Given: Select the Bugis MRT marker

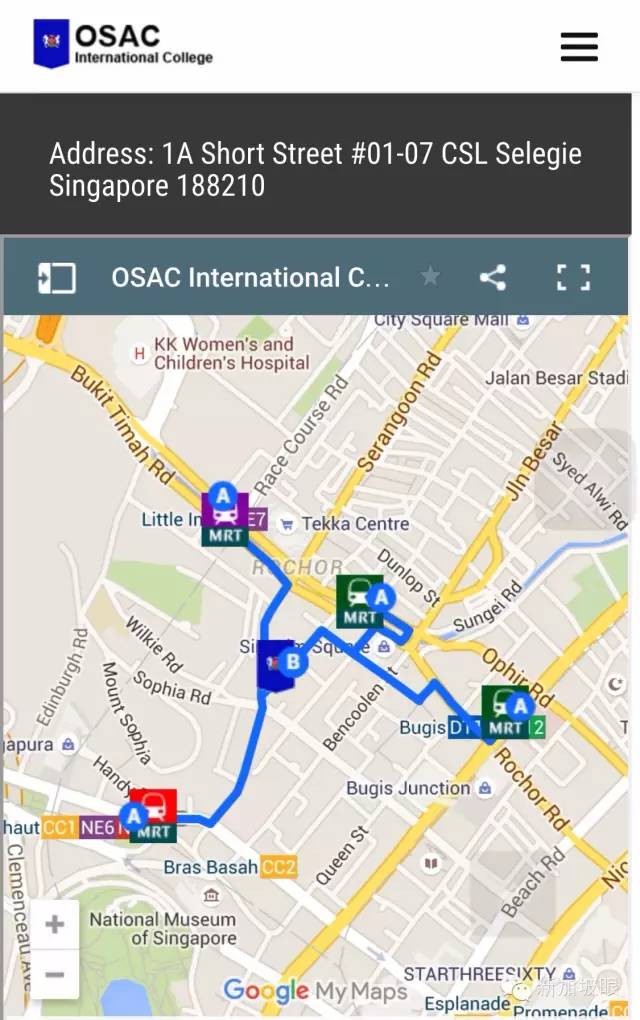Looking at the screenshot, I should click(504, 712).
